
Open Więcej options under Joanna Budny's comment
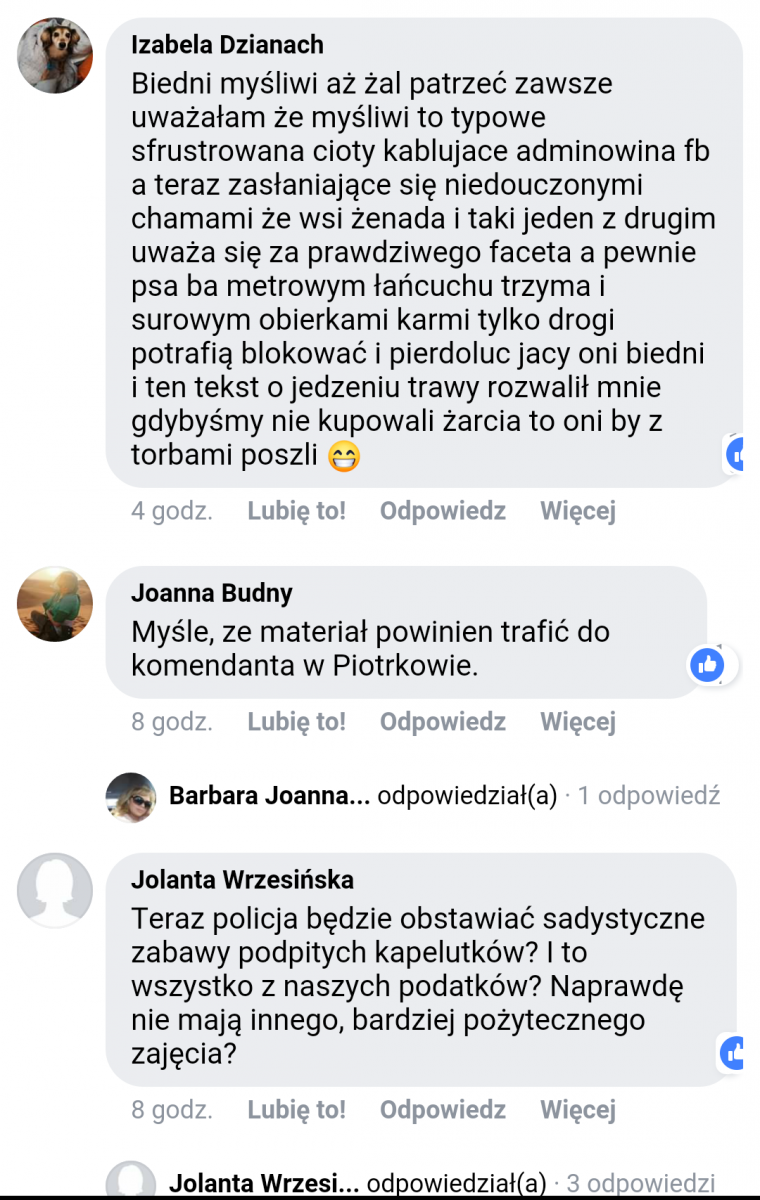(578, 721)
